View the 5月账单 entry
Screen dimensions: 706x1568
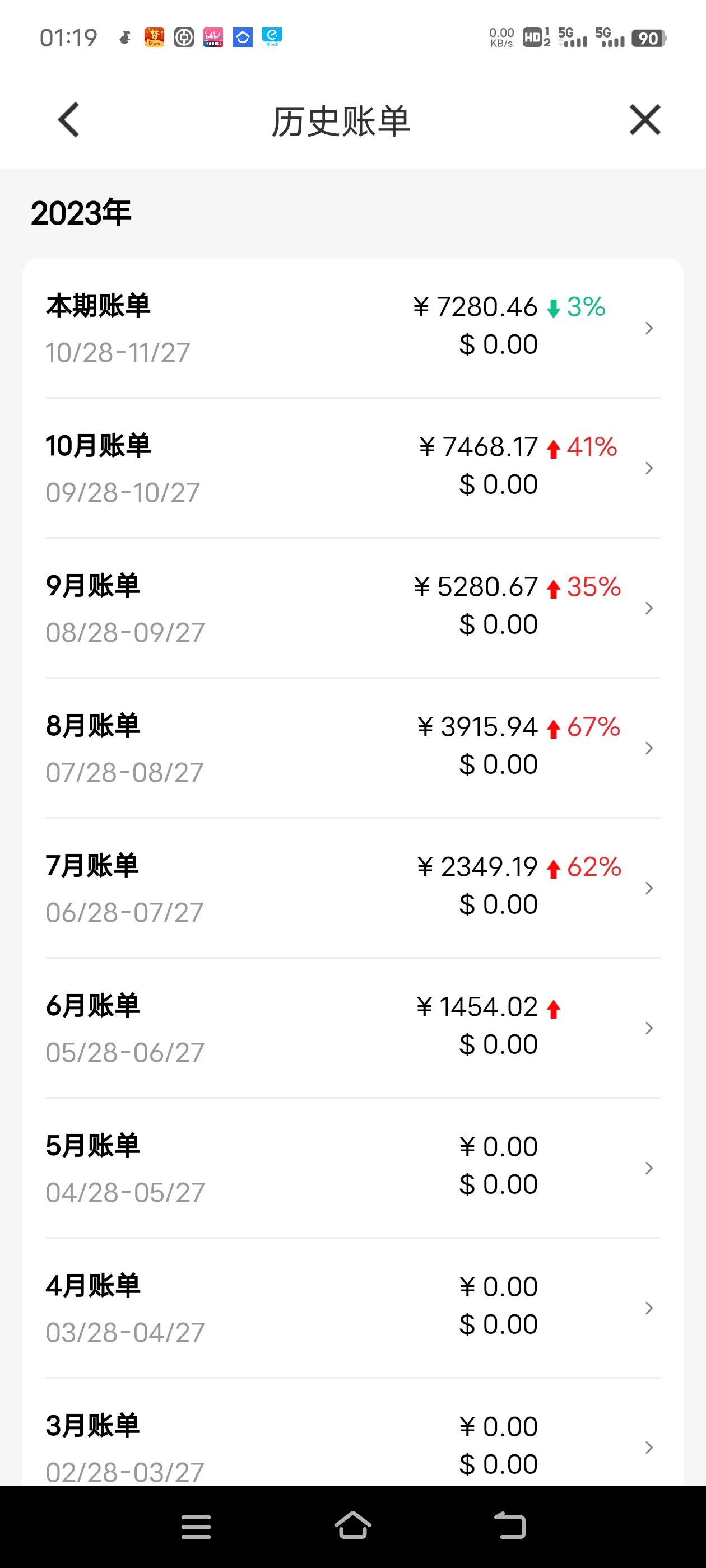(x=352, y=1168)
